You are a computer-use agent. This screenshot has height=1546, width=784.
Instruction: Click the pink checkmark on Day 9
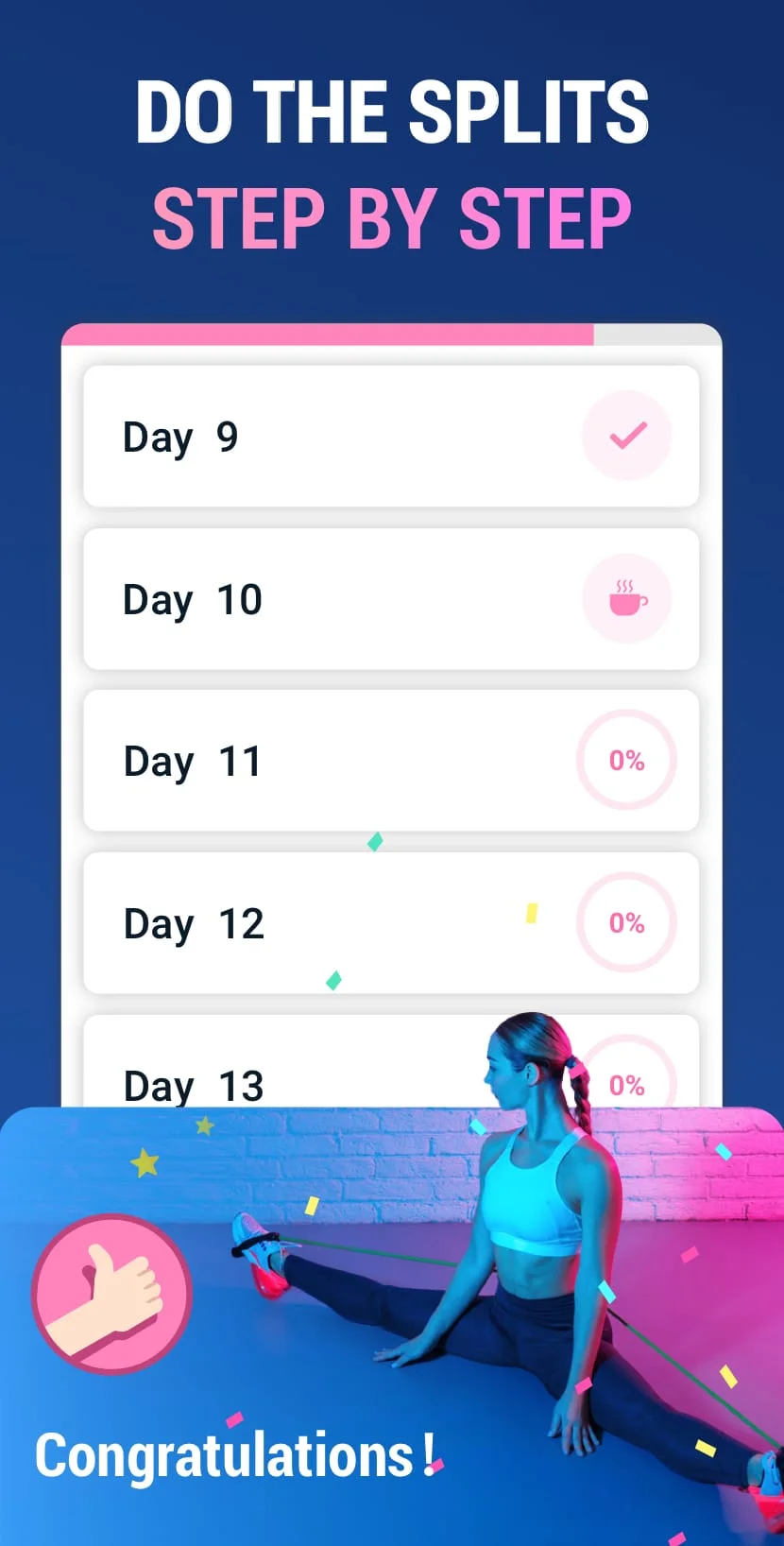point(627,436)
